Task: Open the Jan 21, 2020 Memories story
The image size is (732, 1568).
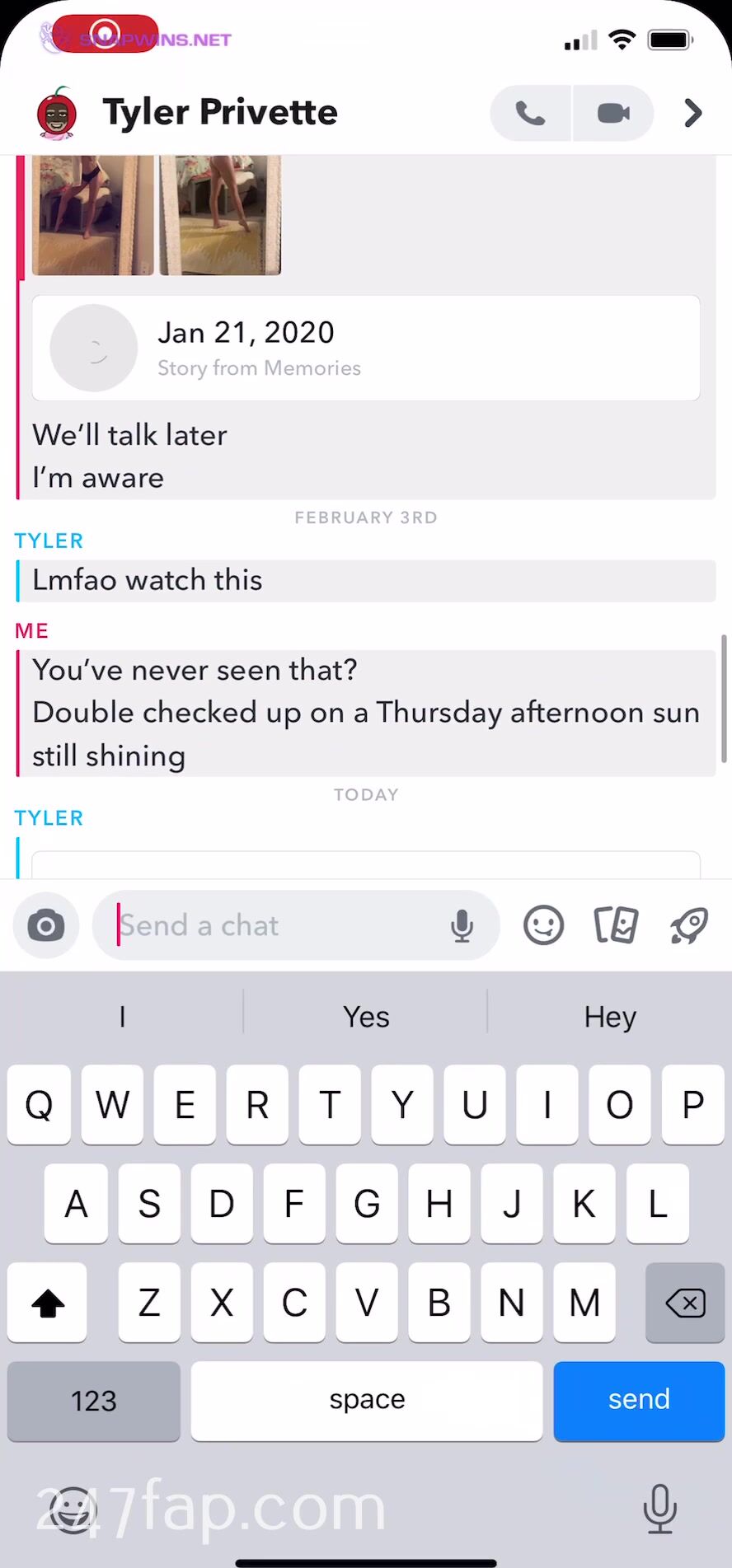Action: point(366,349)
